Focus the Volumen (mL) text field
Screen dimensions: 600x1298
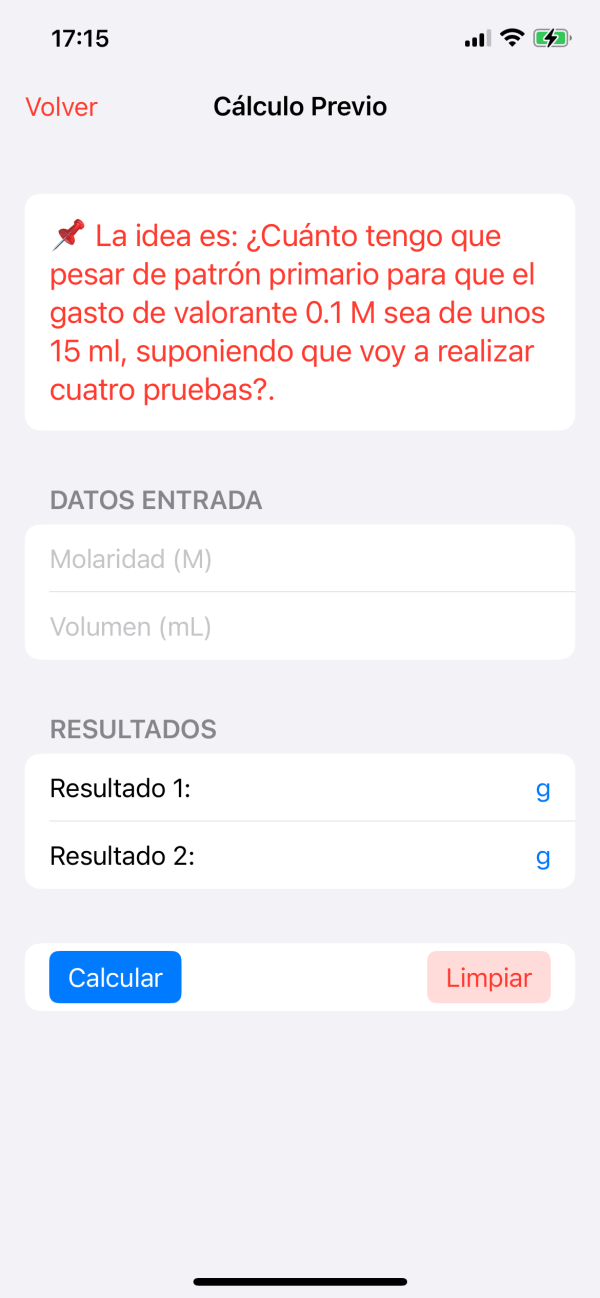click(300, 627)
